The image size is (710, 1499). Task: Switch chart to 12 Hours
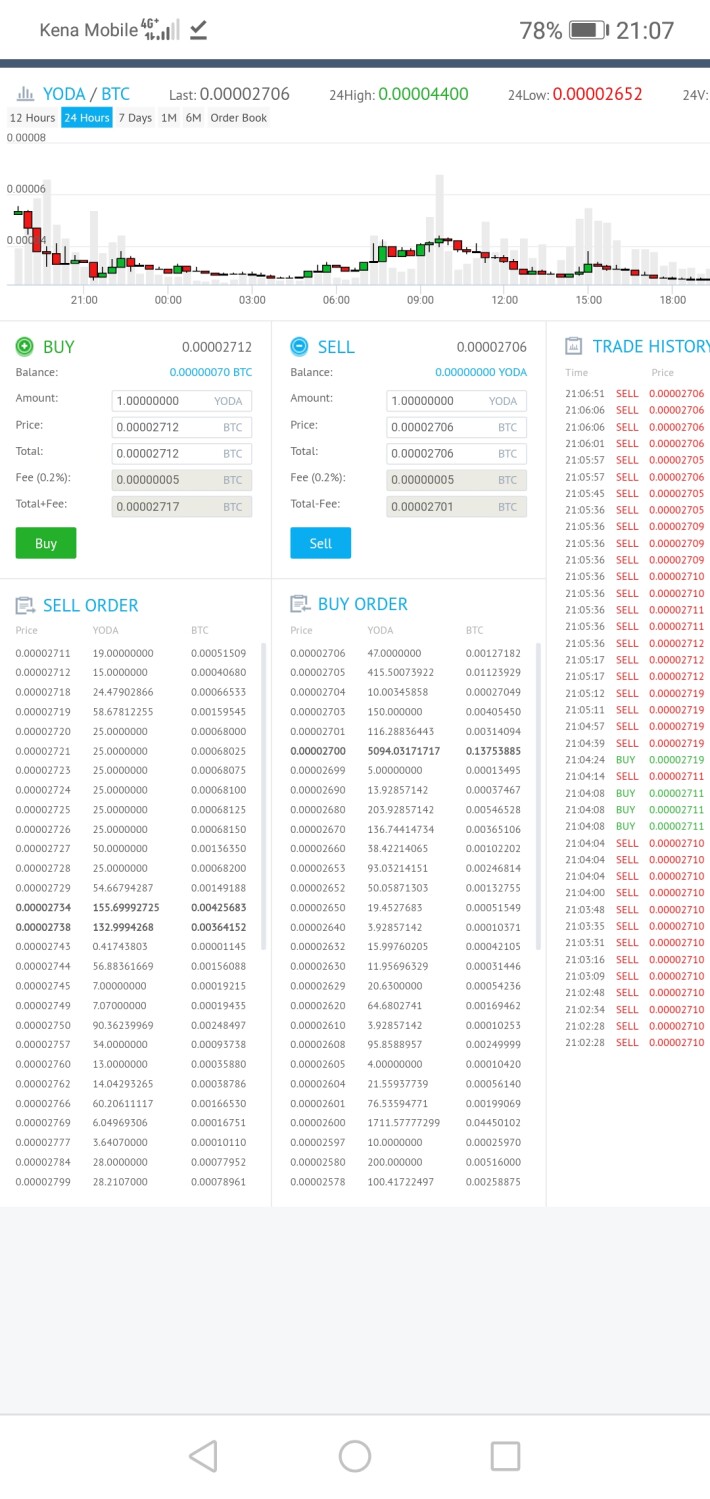click(x=32, y=118)
